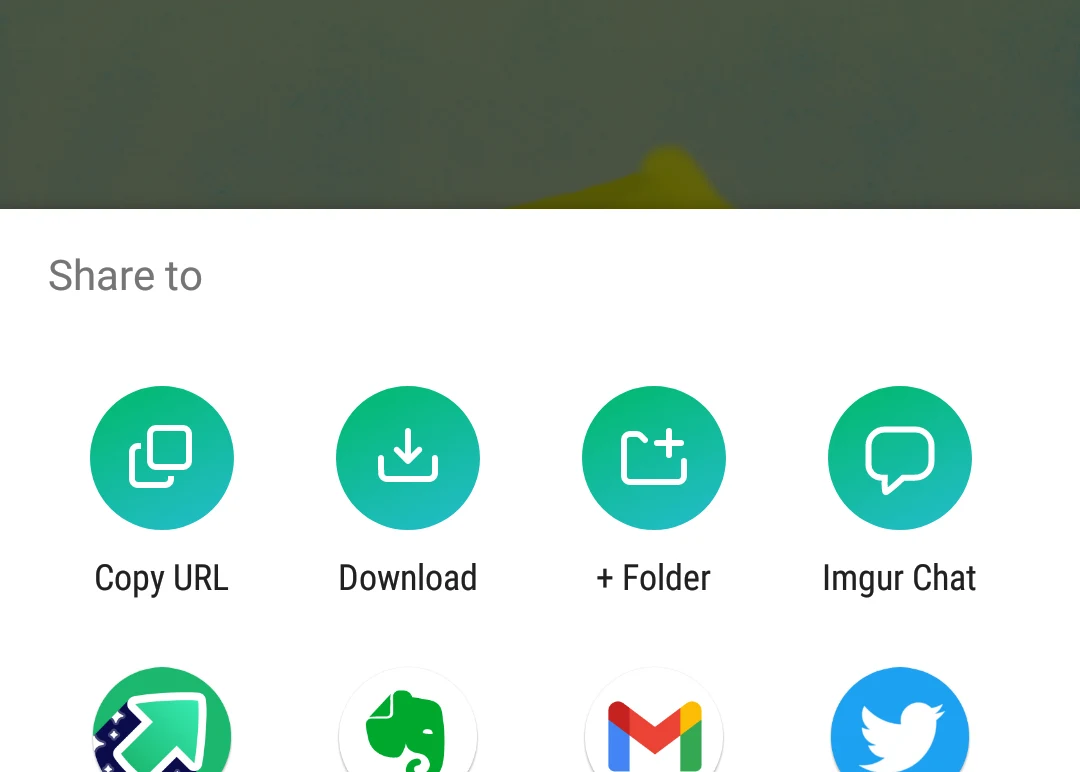Copy the post URL to clipboard
Screen dimensions: 1080x772
(x=162, y=458)
